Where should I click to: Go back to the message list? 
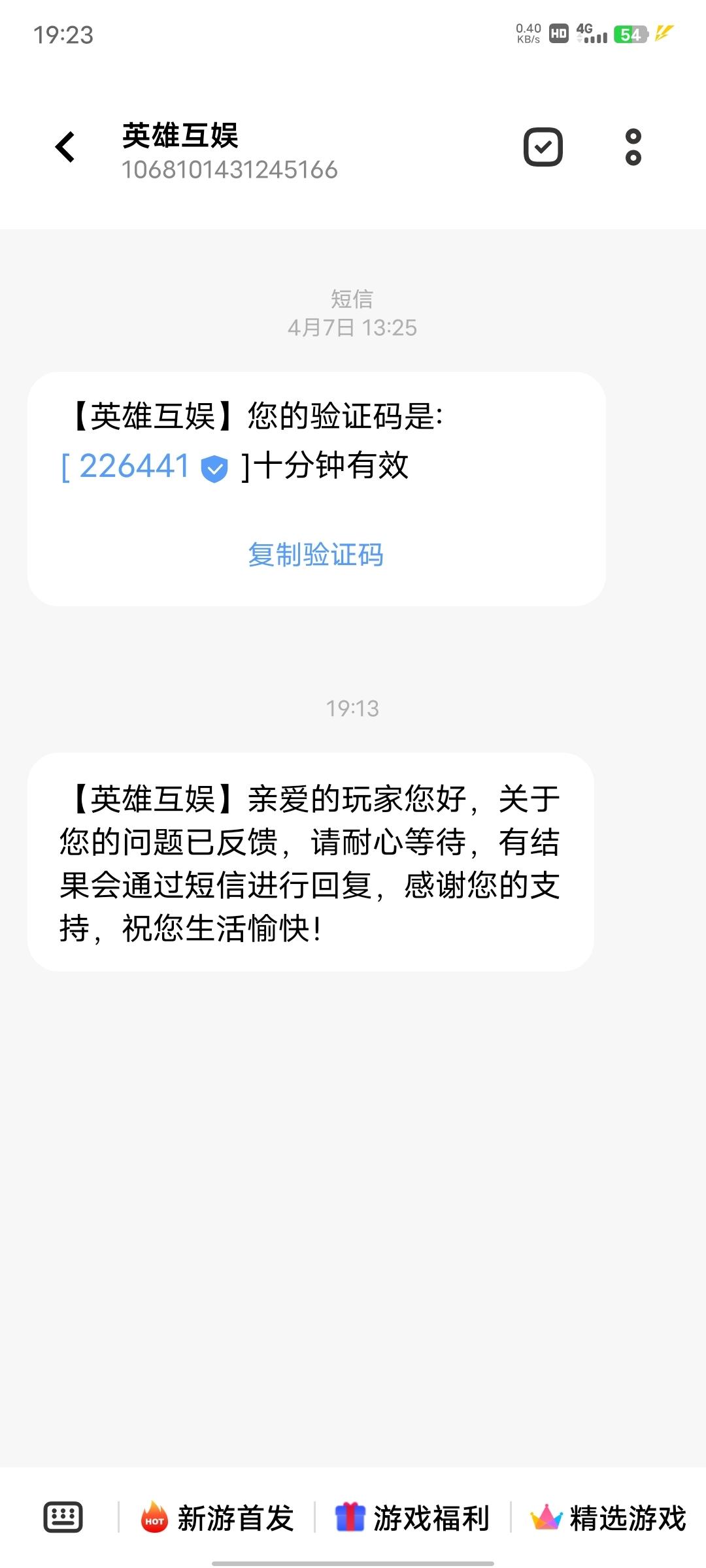[x=65, y=147]
